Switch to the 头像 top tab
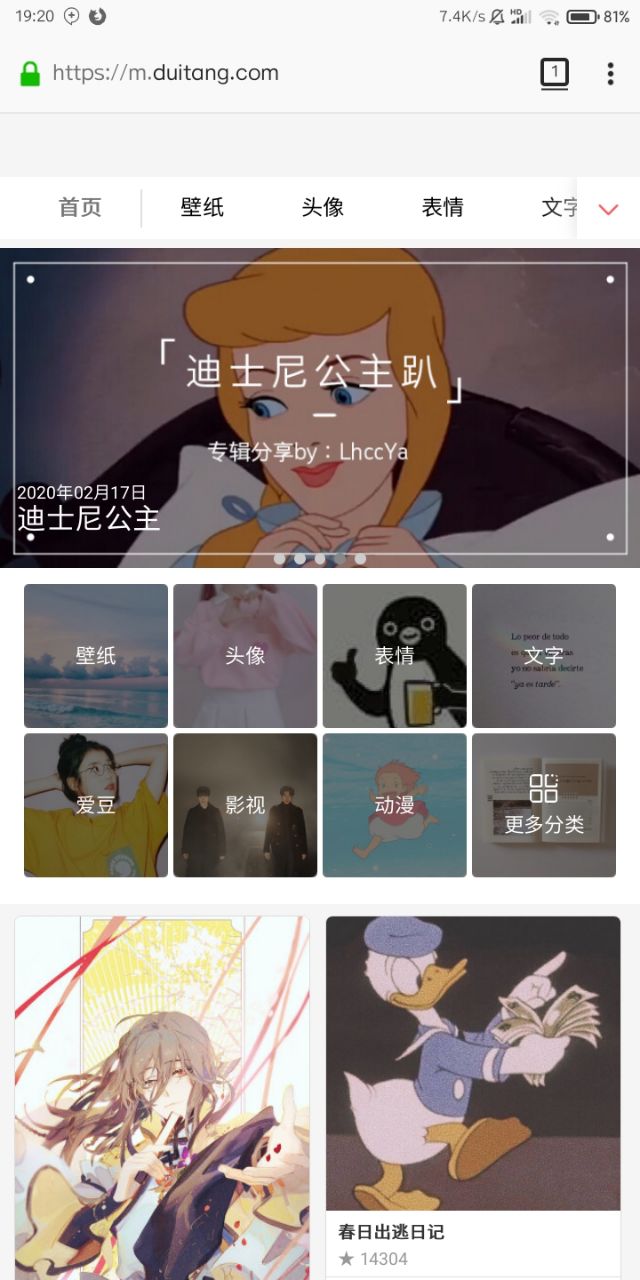 (322, 207)
